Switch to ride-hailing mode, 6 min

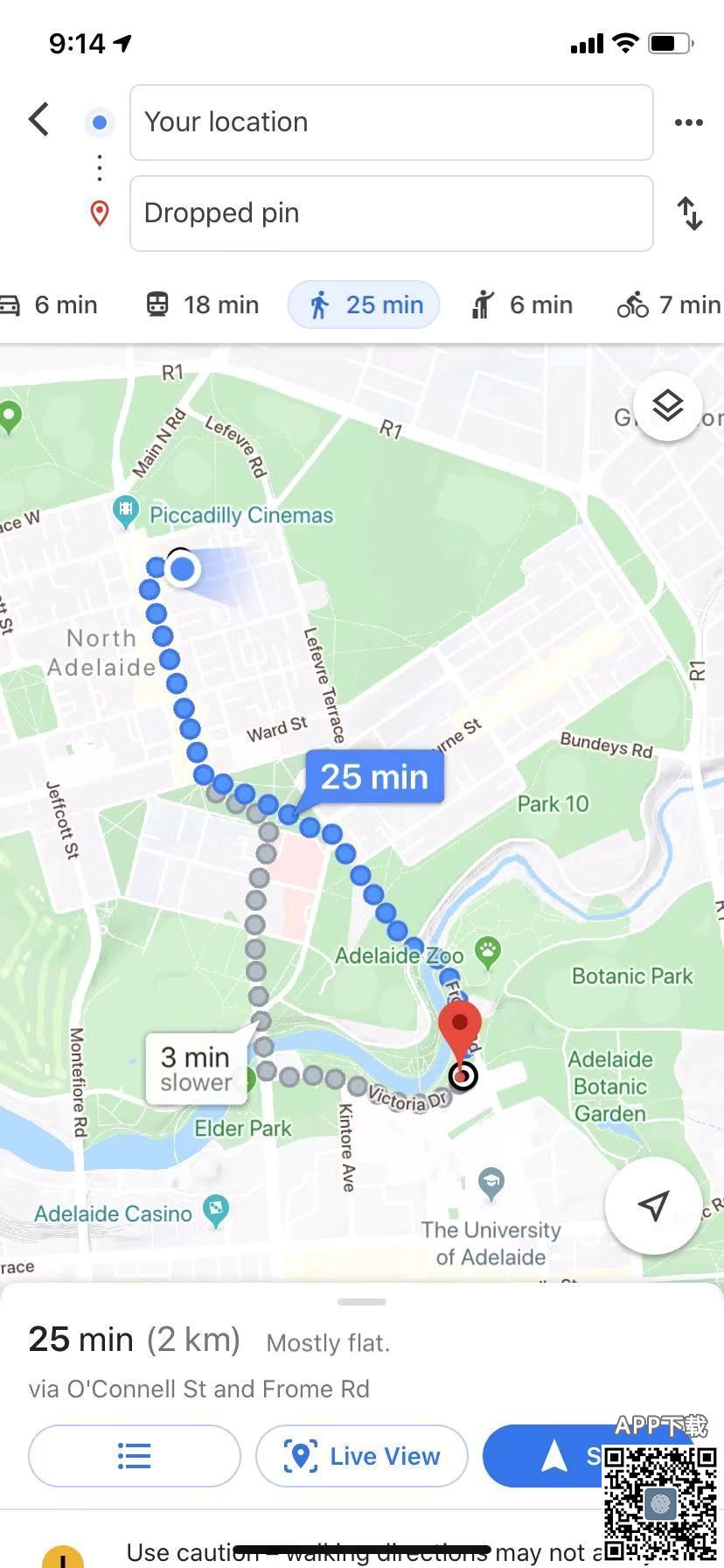pyautogui.click(x=521, y=304)
